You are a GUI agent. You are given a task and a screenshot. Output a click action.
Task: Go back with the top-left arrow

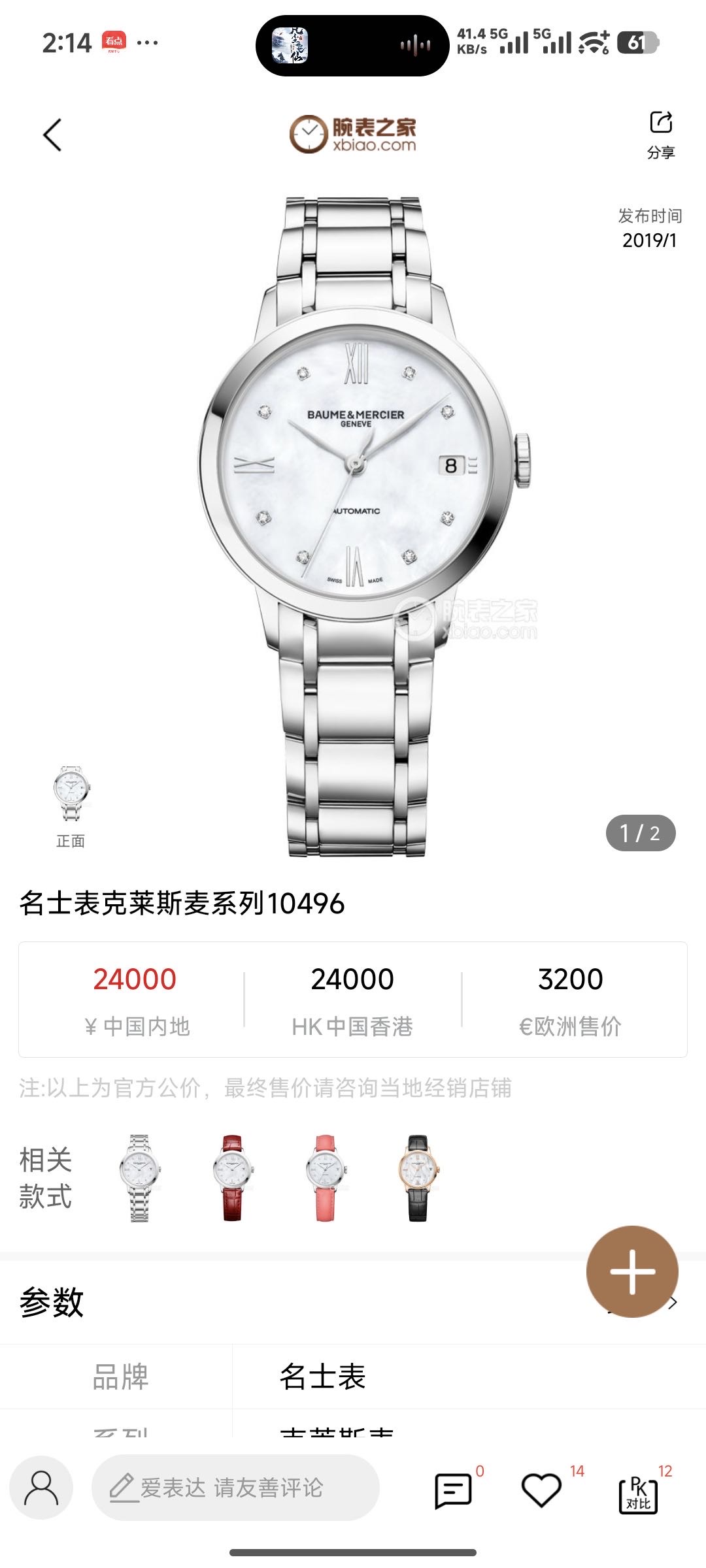tap(52, 135)
